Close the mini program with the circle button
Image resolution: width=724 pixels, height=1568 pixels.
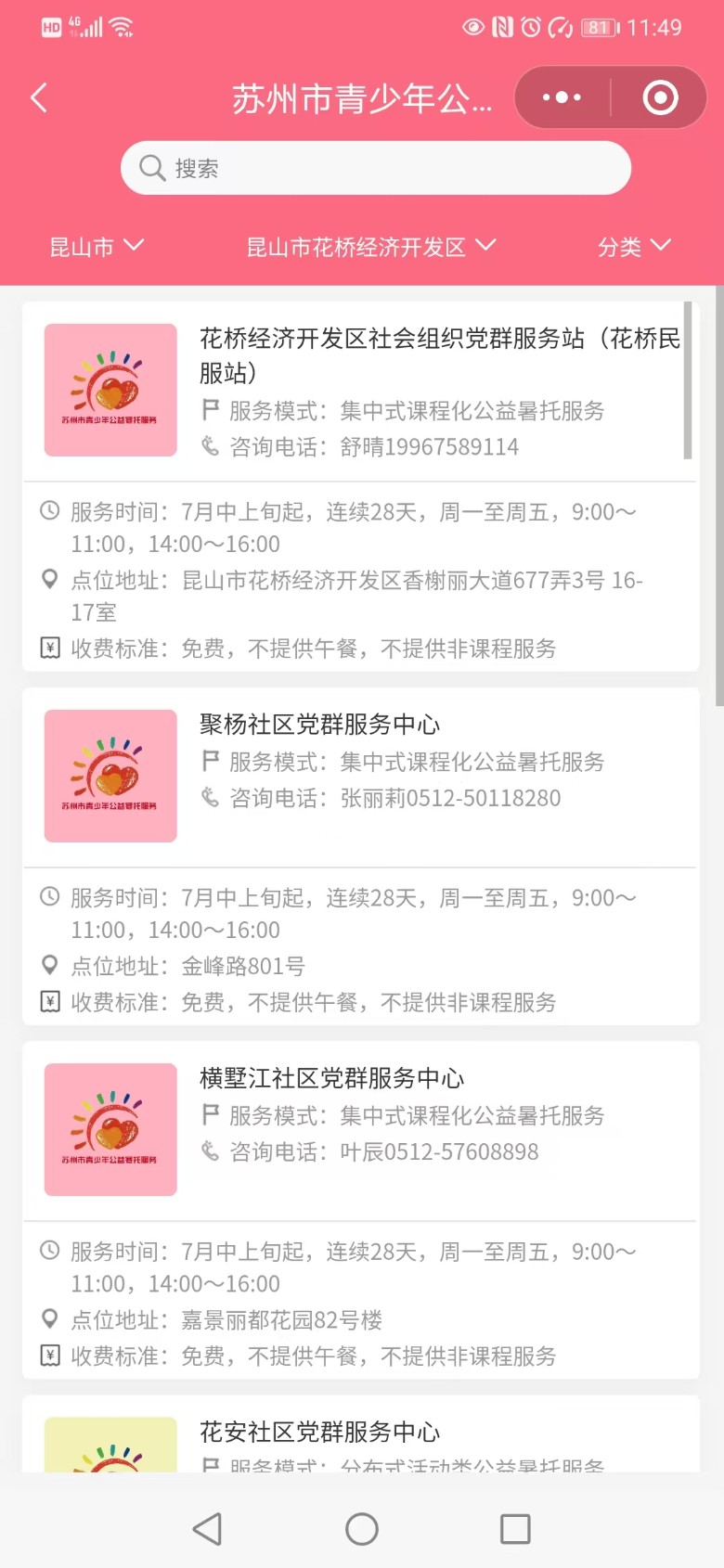click(x=660, y=97)
